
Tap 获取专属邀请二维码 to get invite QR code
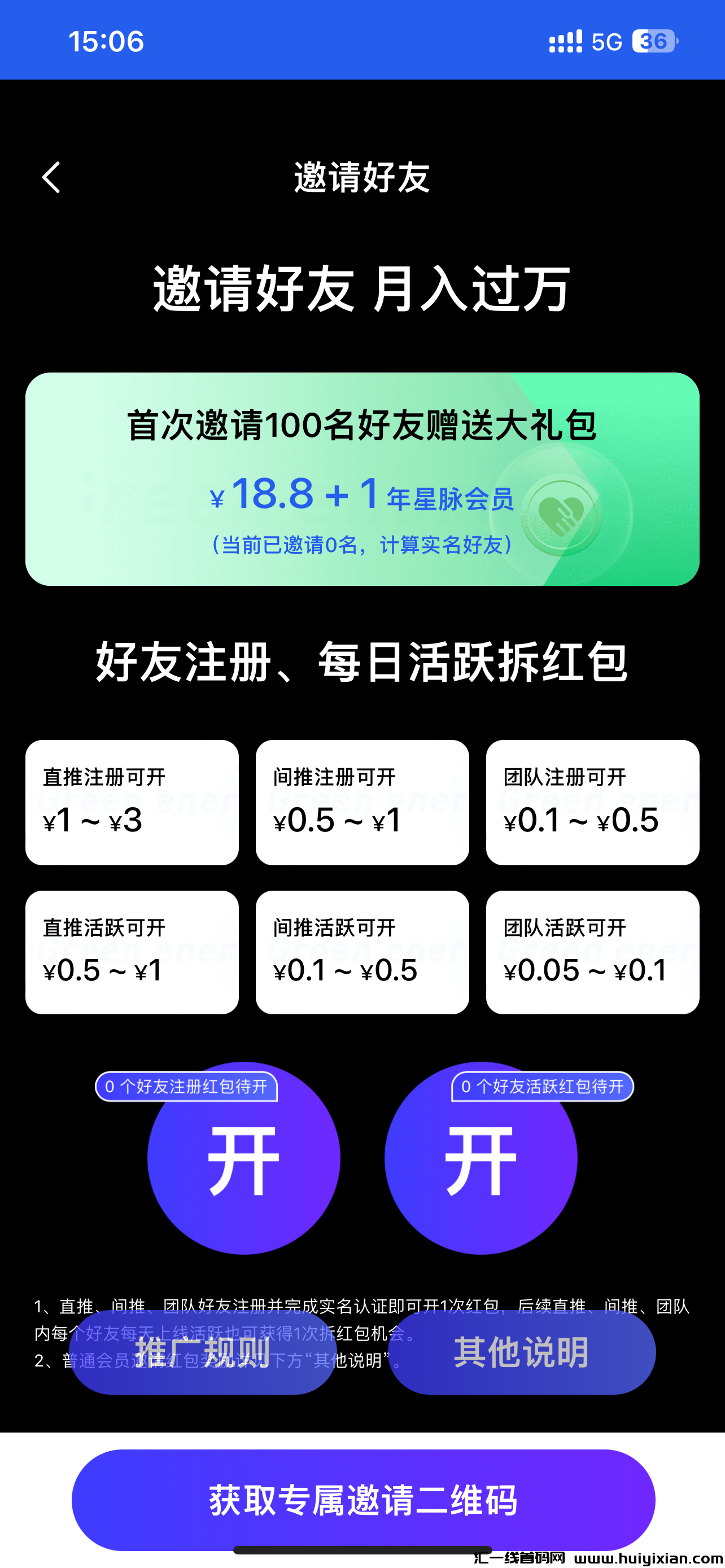pyautogui.click(x=362, y=1501)
